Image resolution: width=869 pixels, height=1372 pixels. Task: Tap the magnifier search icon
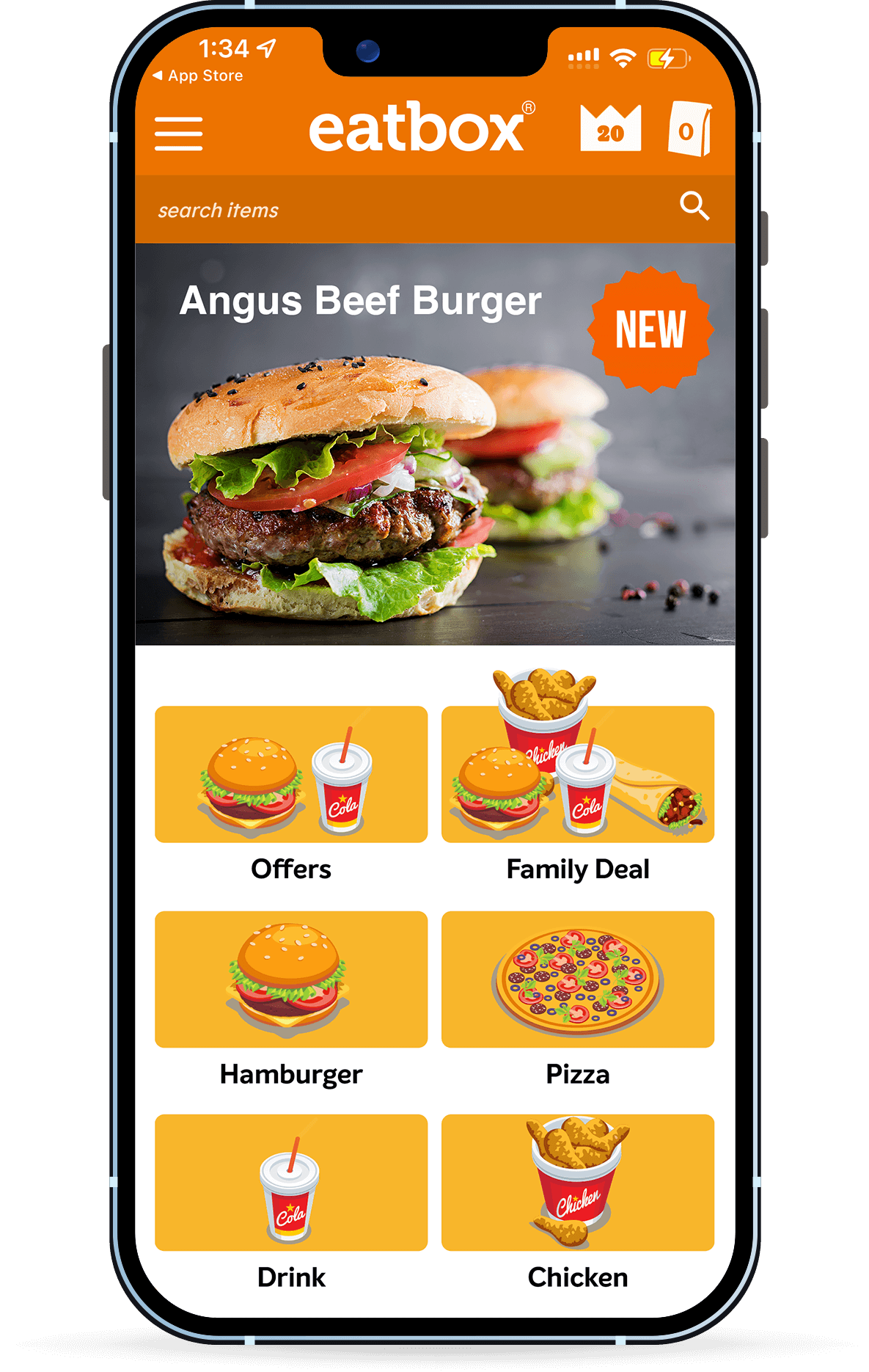tap(694, 206)
